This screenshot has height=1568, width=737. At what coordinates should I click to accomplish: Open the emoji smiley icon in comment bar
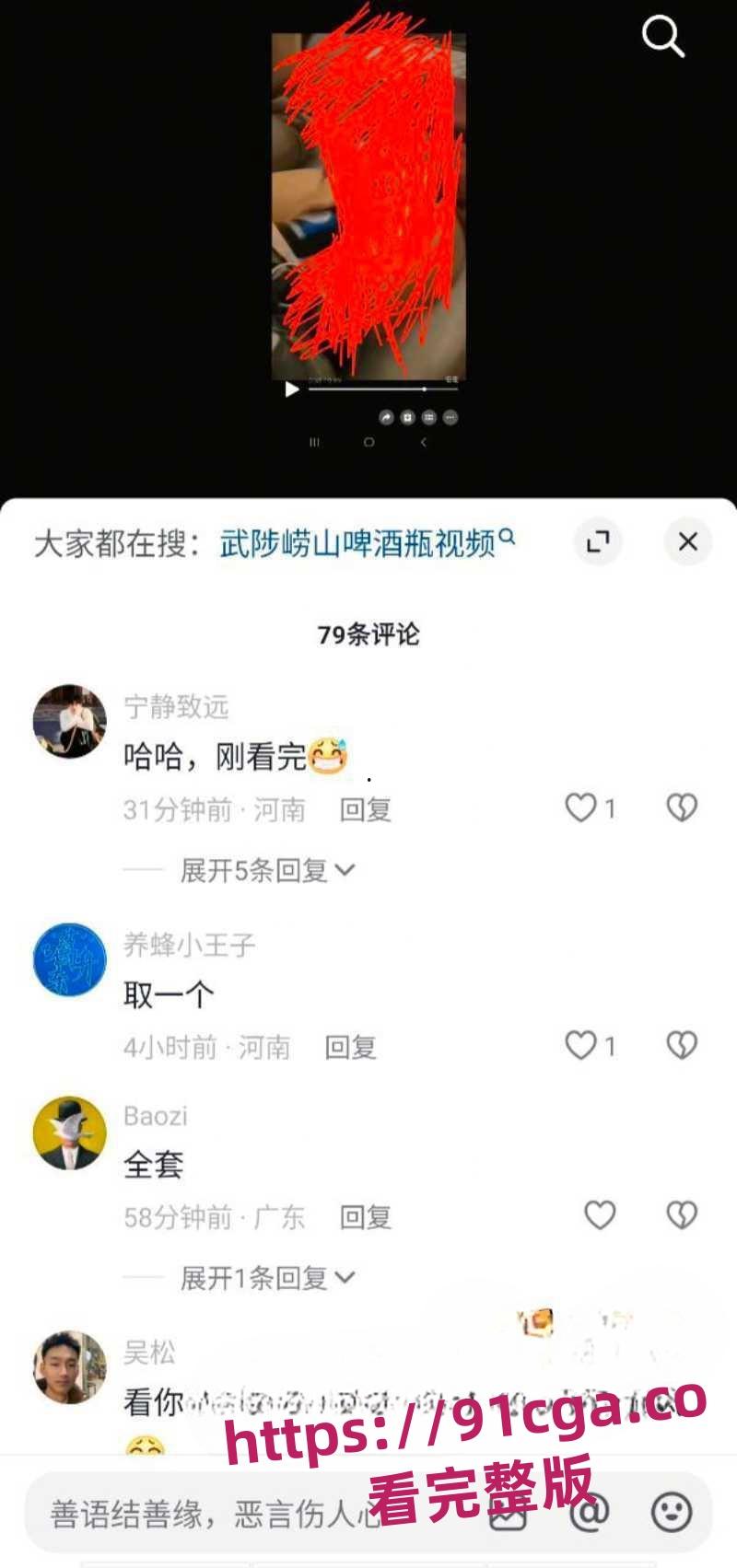(x=668, y=1513)
